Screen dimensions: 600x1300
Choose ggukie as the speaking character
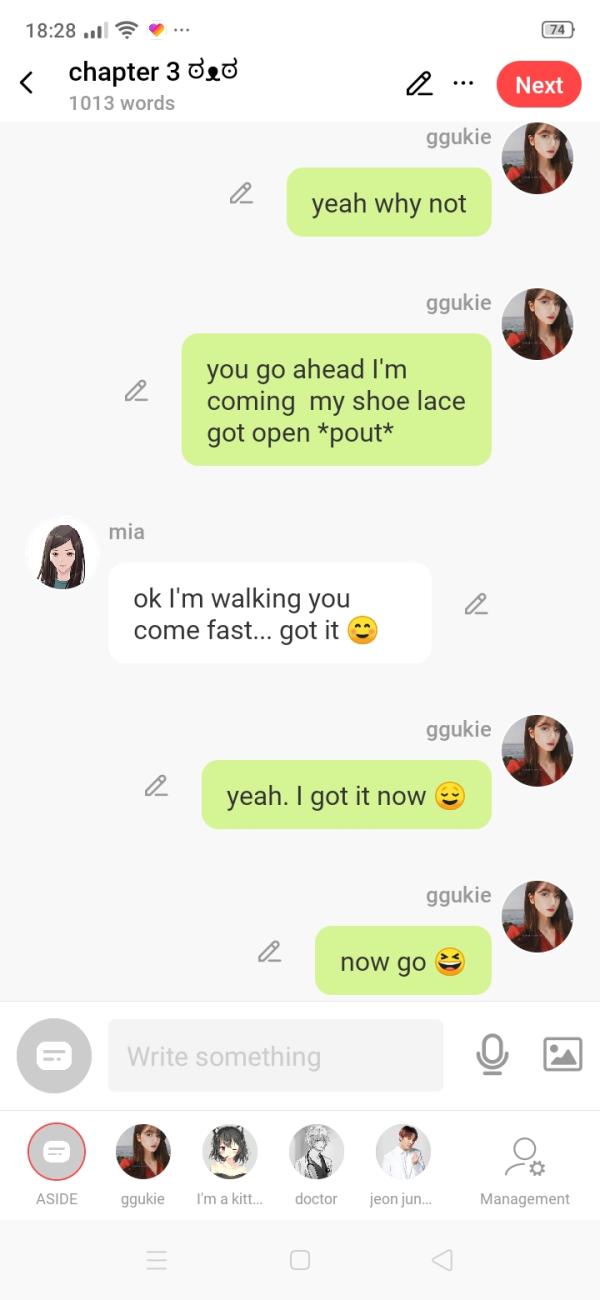(143, 1152)
